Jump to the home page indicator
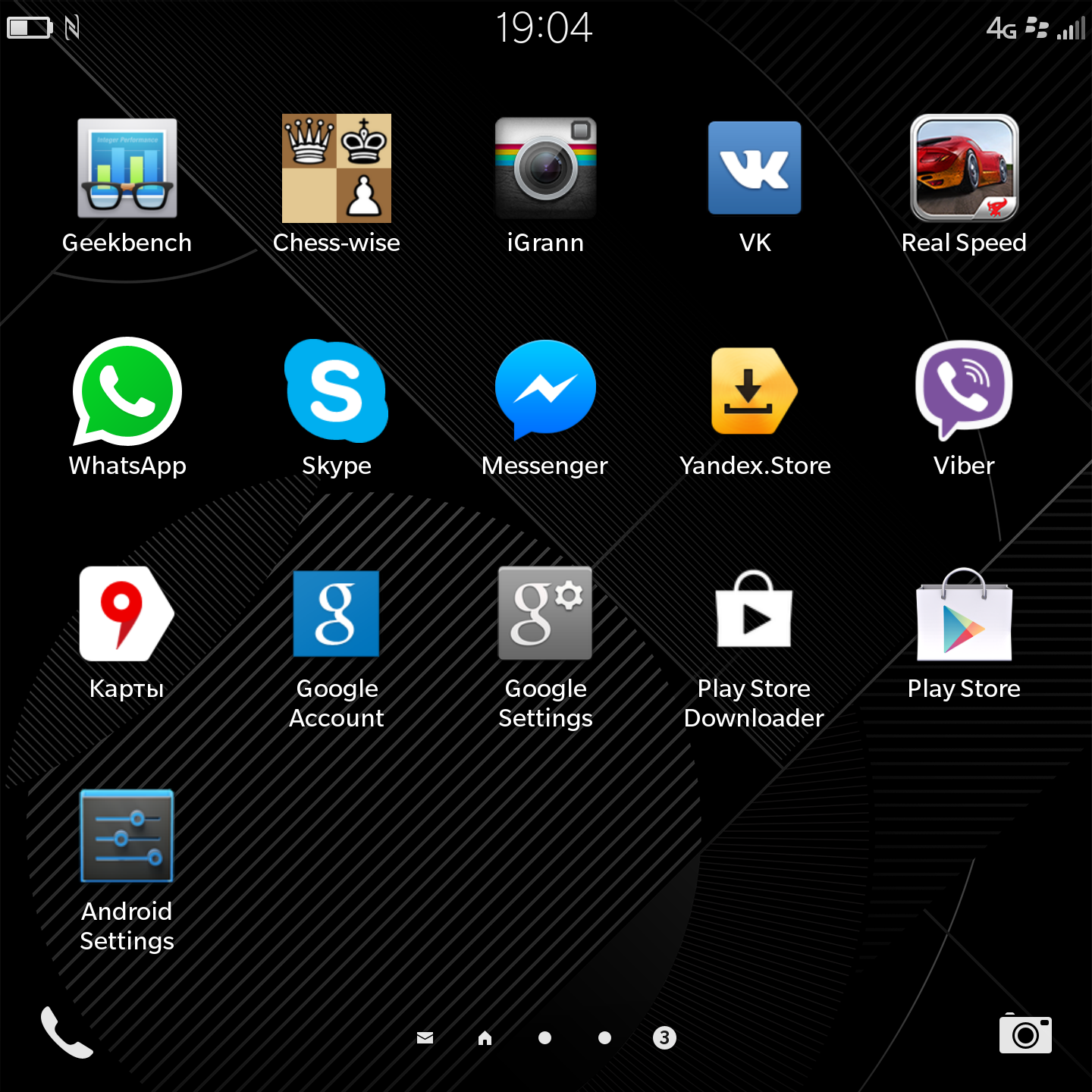The height and width of the screenshot is (1092, 1092). pos(485,1037)
